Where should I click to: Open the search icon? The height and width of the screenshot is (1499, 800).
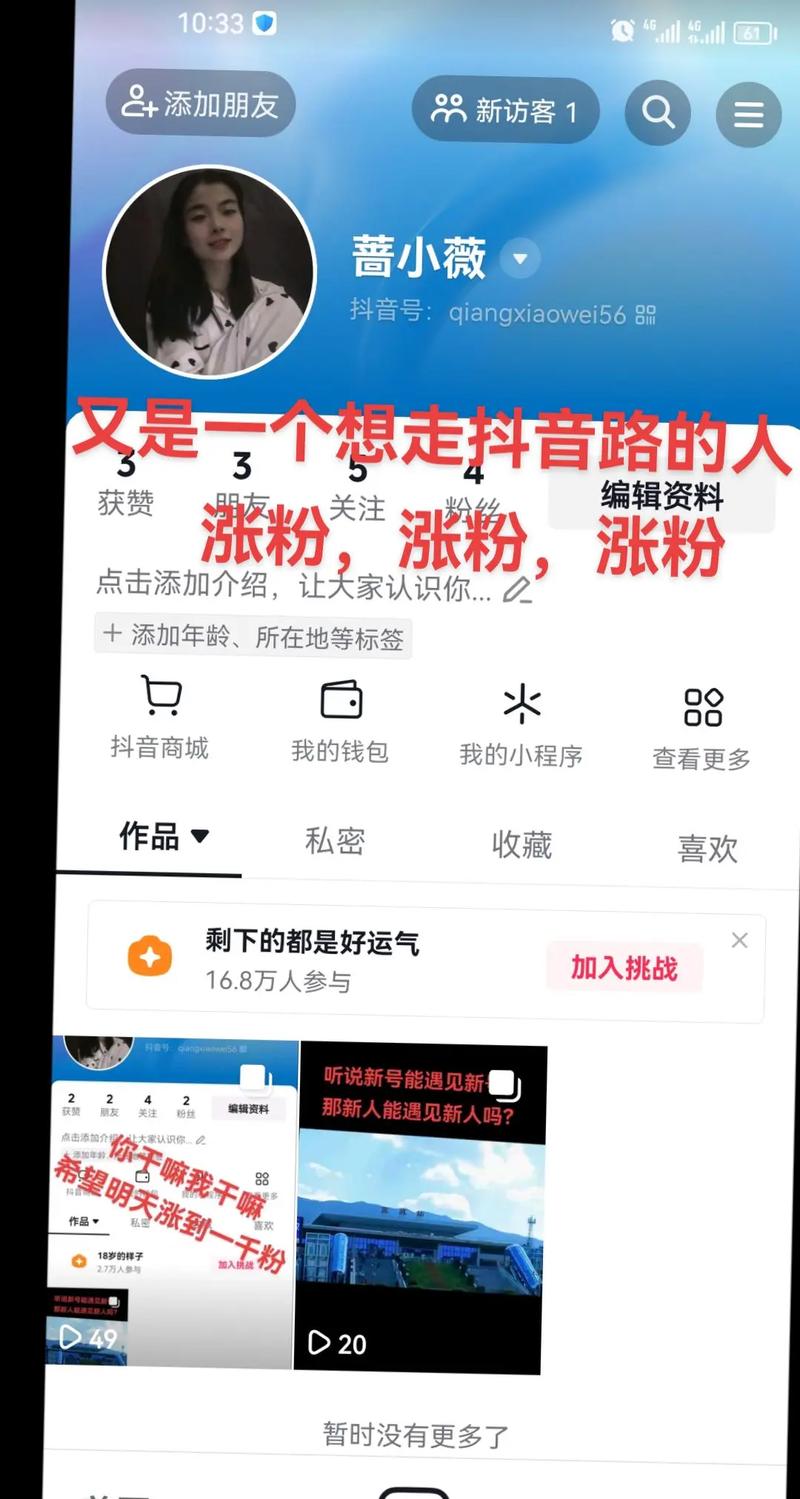658,113
